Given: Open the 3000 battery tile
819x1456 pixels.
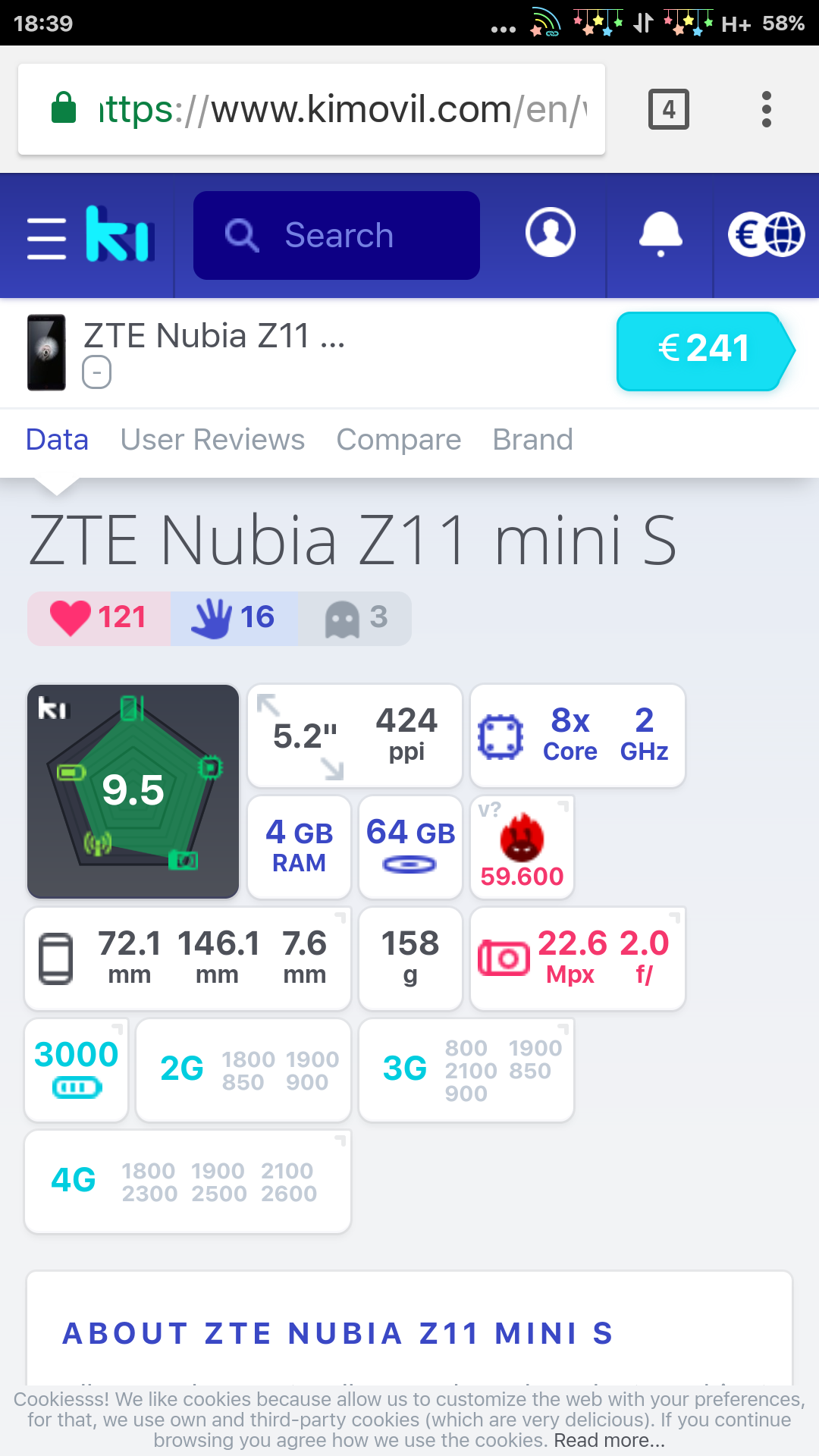Looking at the screenshot, I should click(77, 1069).
